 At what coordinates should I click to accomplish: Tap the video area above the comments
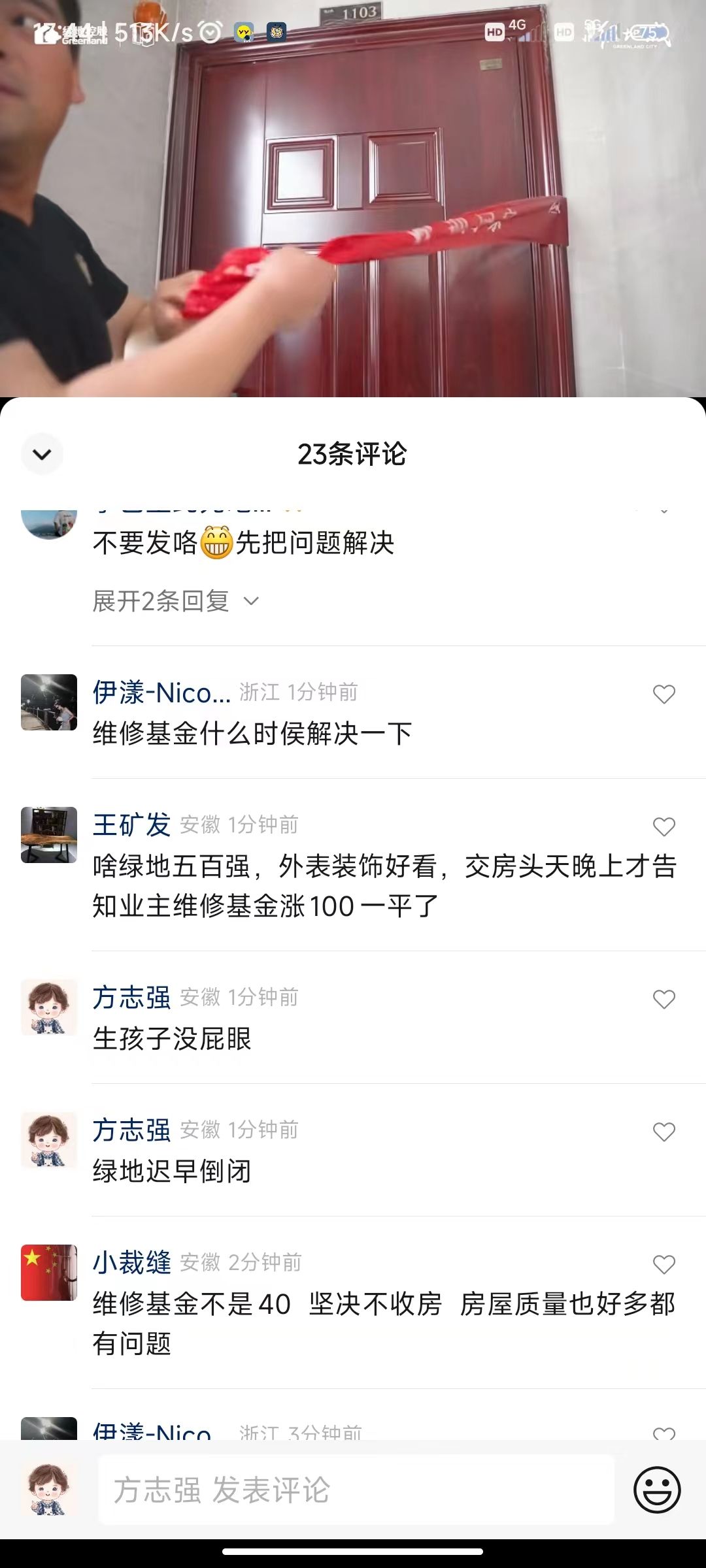click(x=353, y=196)
